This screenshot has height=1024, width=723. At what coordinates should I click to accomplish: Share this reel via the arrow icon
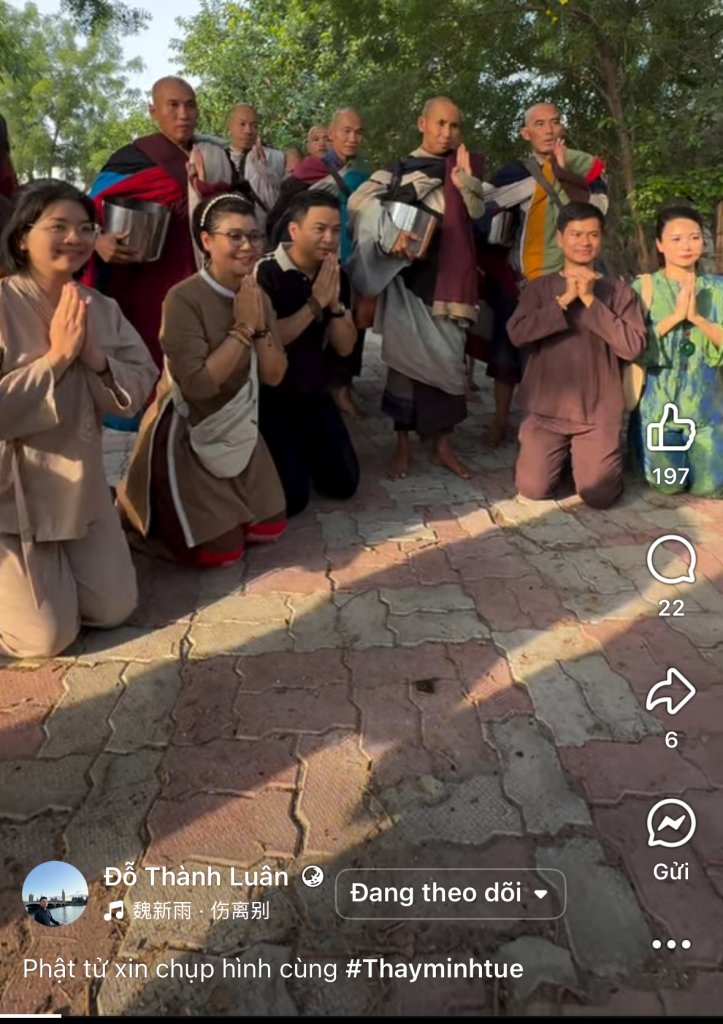[x=670, y=692]
